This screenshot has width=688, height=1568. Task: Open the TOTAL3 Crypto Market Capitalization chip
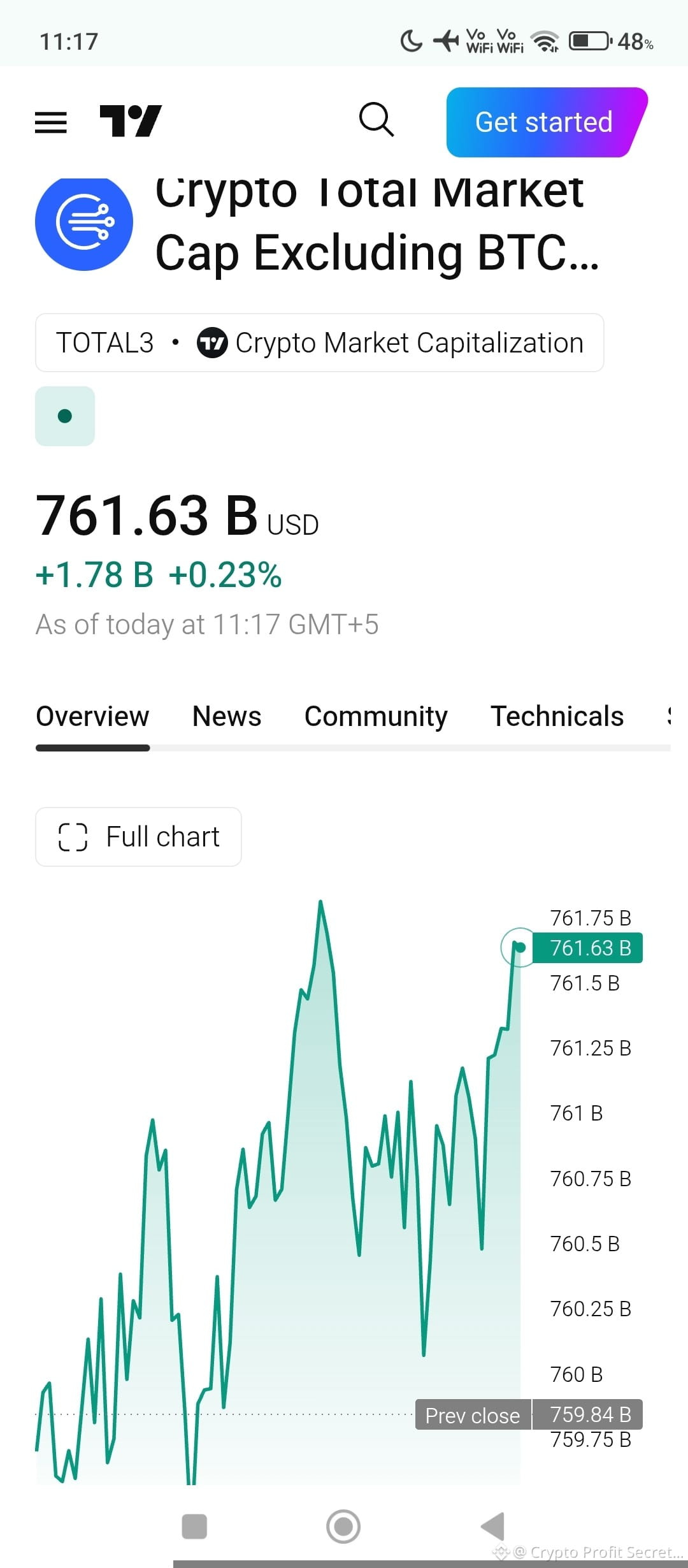coord(320,343)
